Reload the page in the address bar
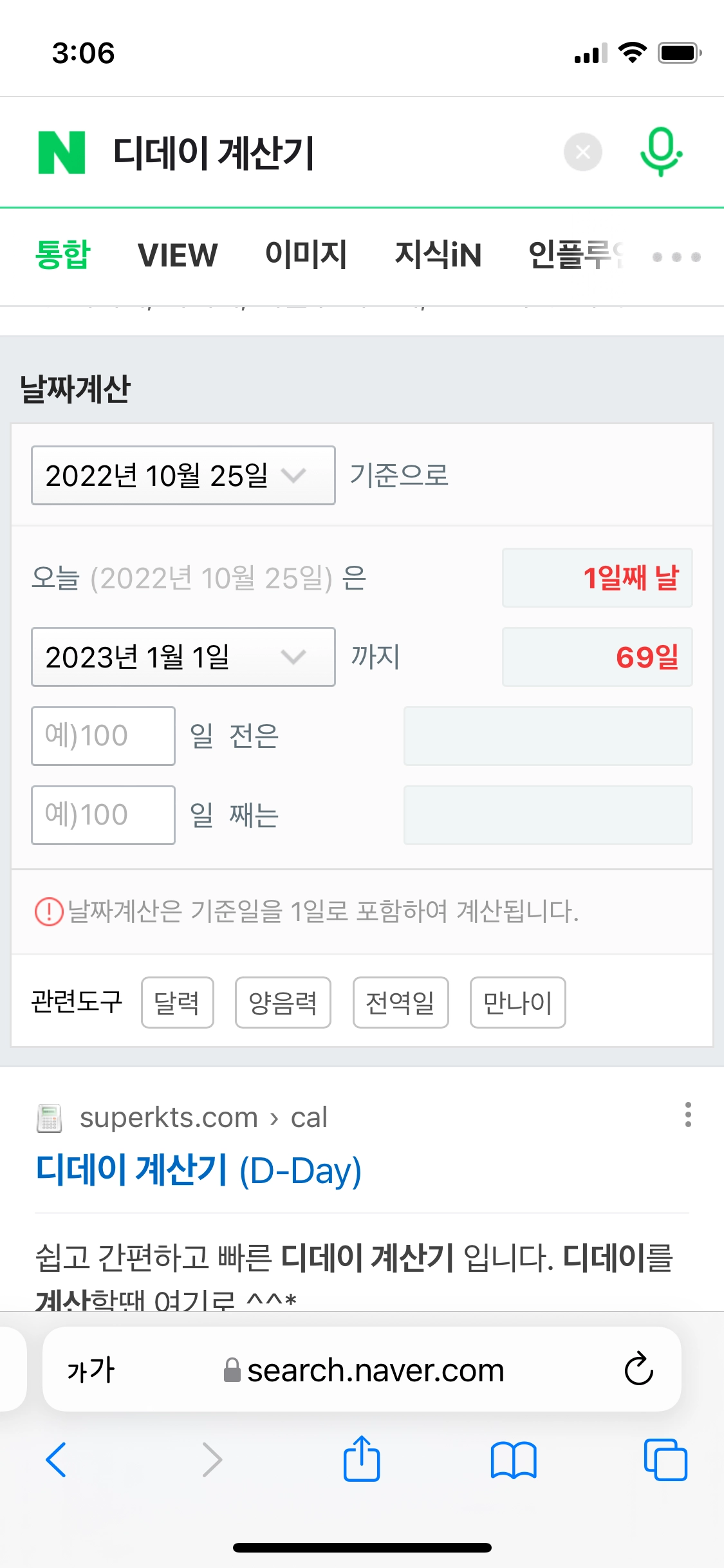 638,1368
